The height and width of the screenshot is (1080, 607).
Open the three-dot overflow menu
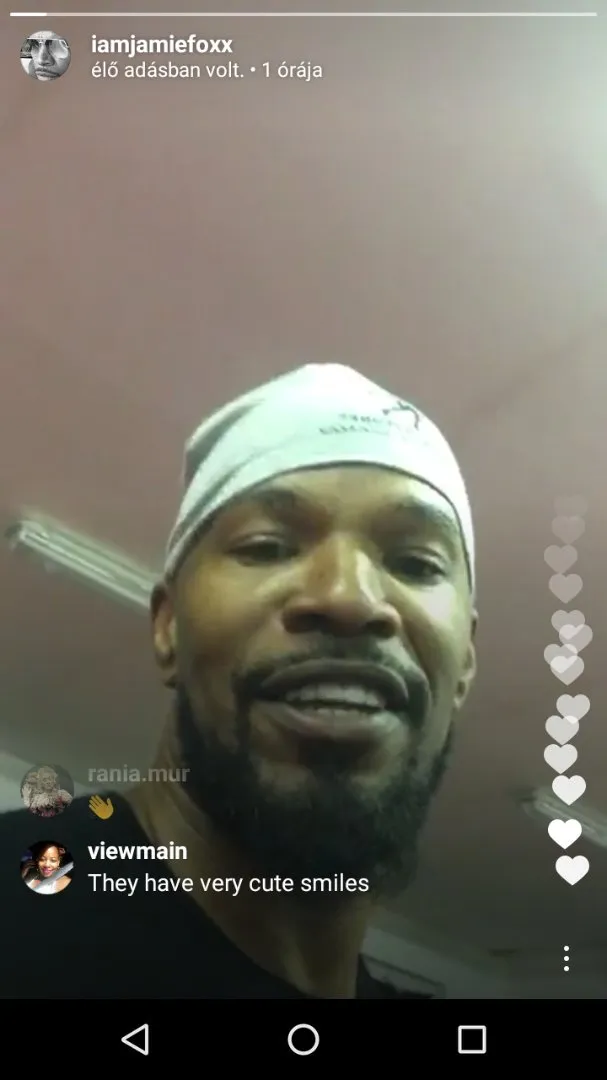click(x=566, y=958)
